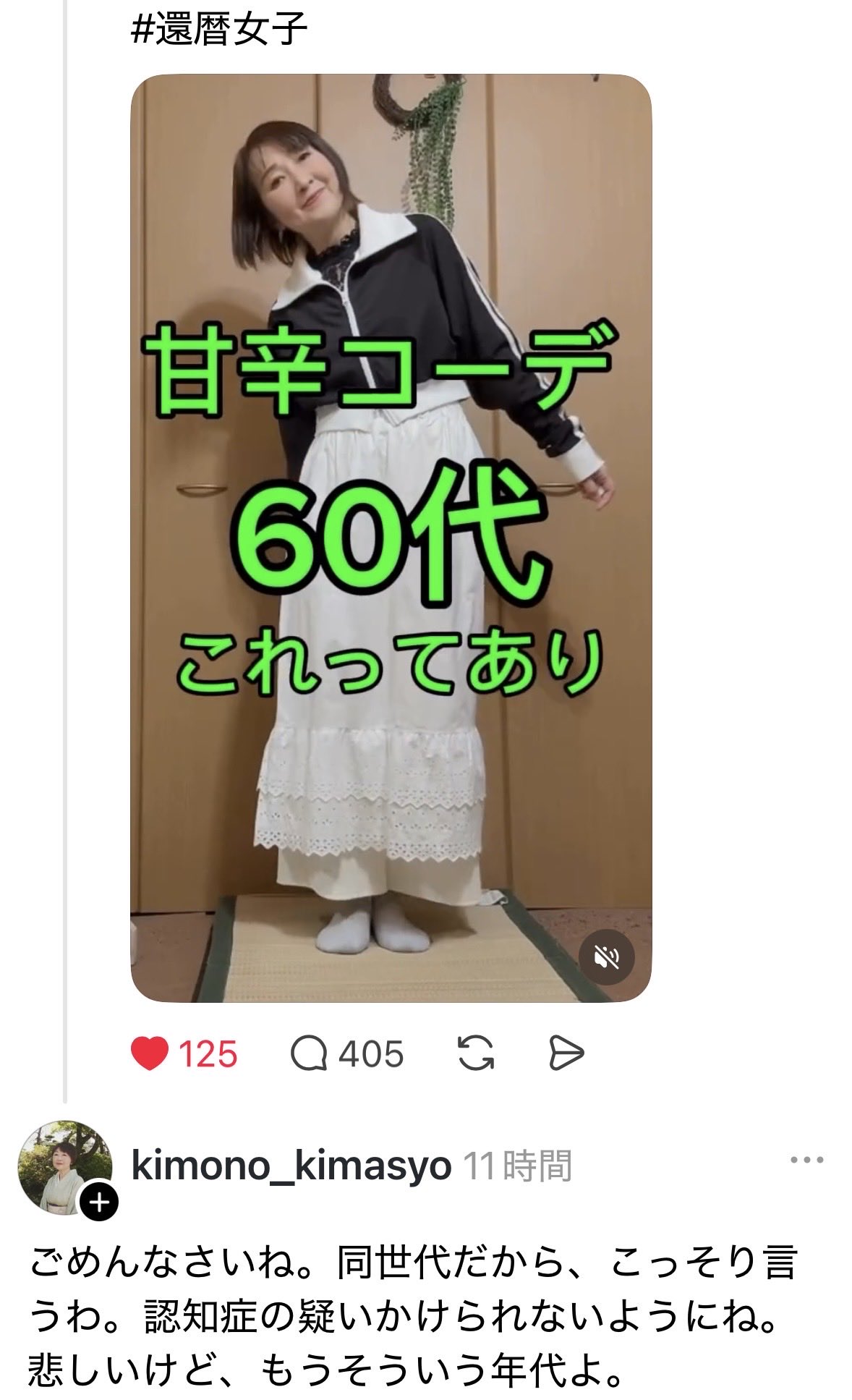Share the post via send icon
This screenshot has width=852, height=1400.
click(x=566, y=1053)
